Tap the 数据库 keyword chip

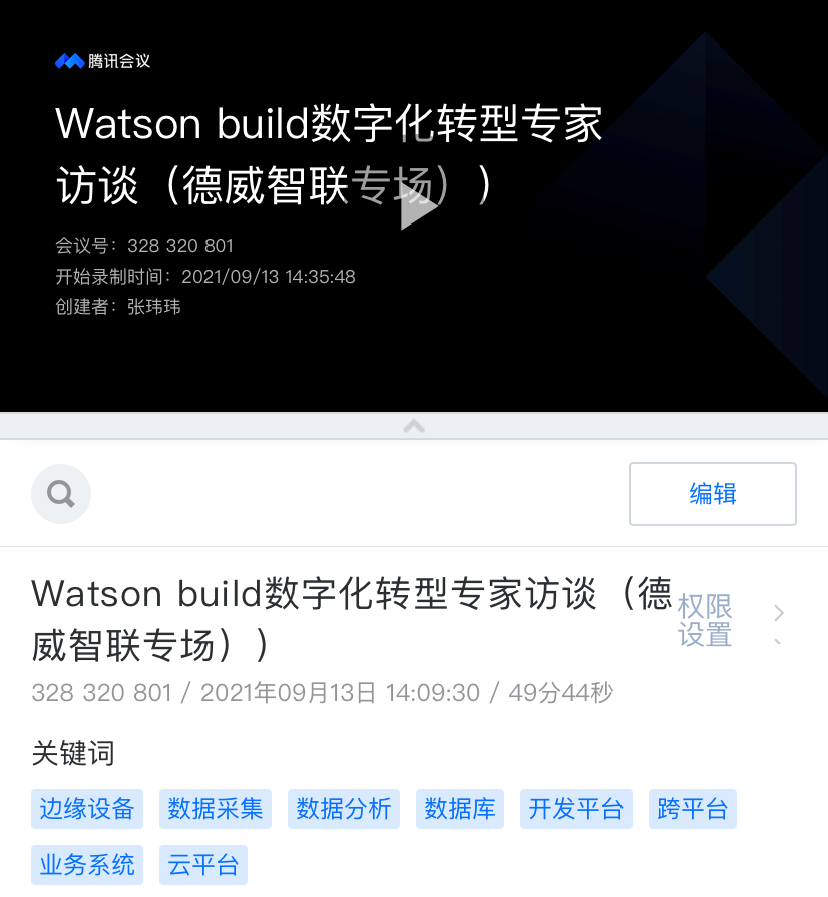click(460, 809)
